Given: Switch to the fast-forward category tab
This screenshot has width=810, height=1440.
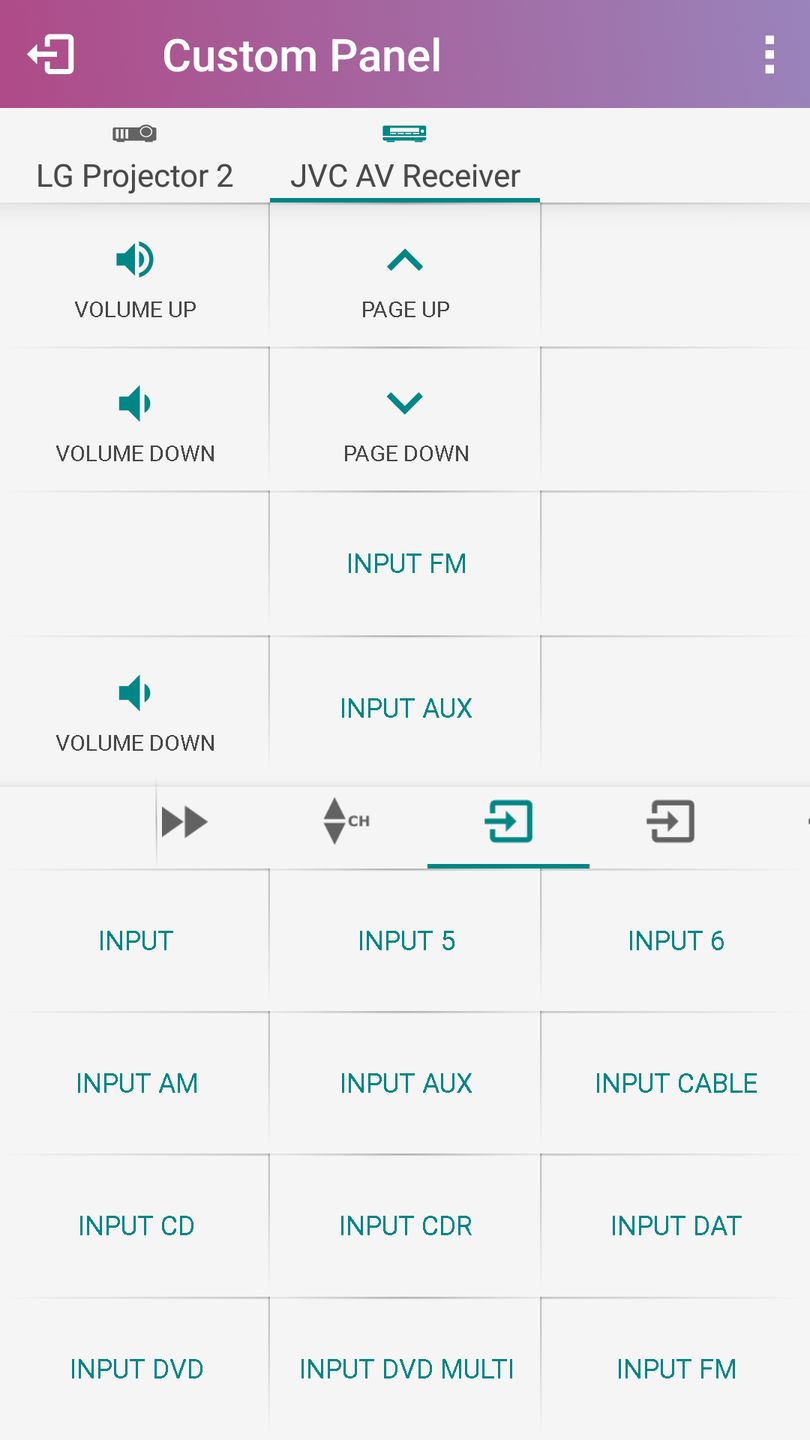Looking at the screenshot, I should [x=184, y=822].
